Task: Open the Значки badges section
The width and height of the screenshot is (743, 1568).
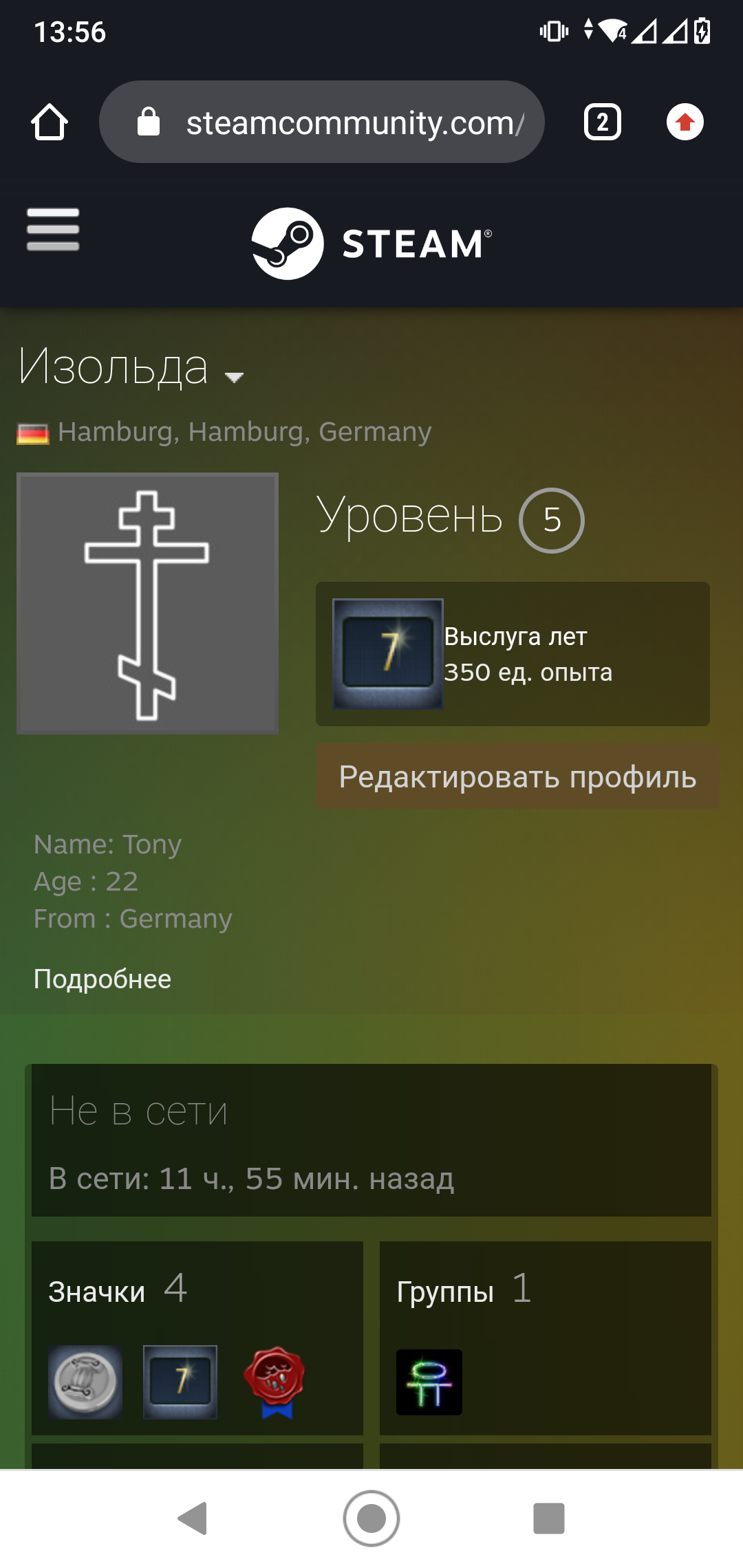Action: 118,1290
